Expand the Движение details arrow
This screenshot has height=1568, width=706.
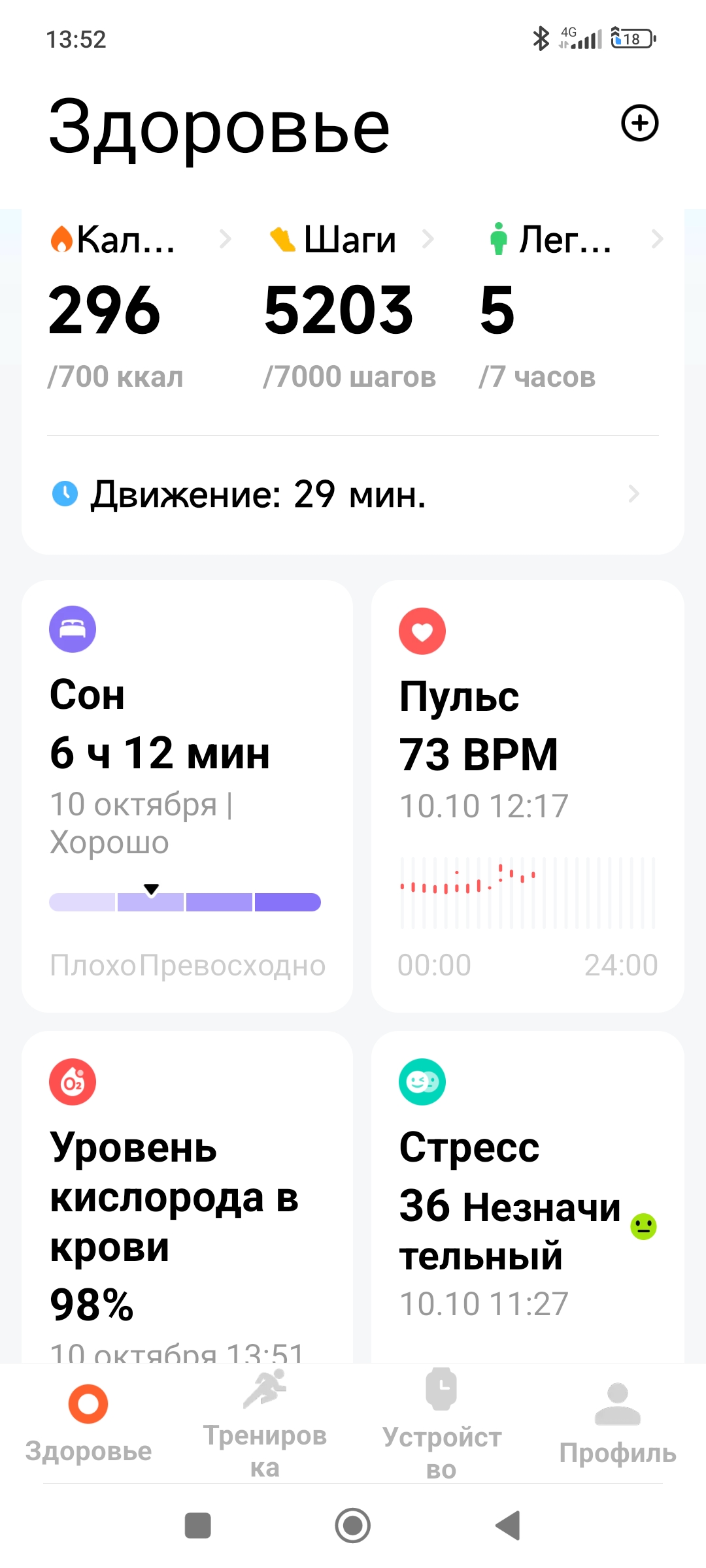(x=633, y=495)
